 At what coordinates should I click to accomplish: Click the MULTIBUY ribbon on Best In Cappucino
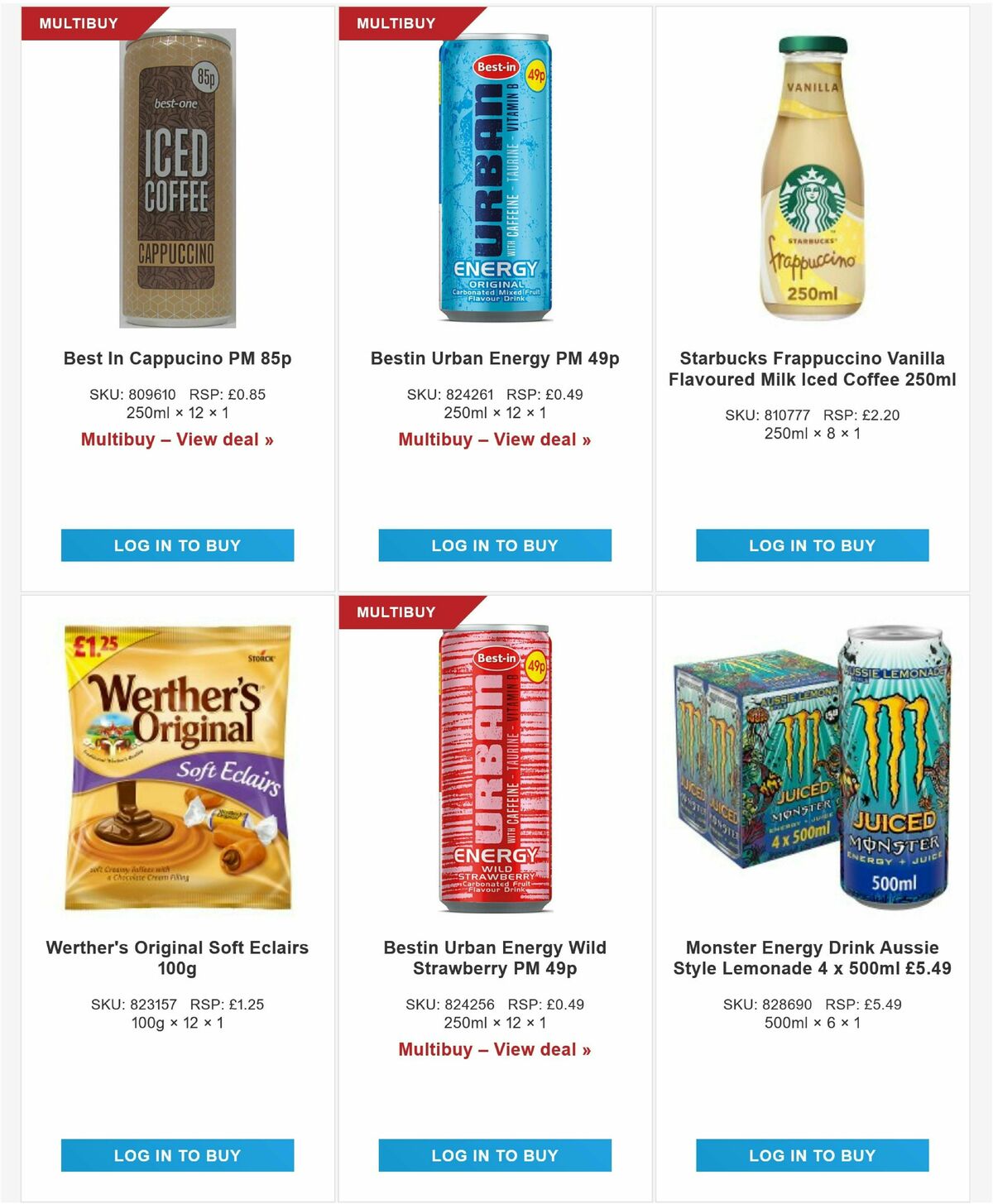[78, 23]
